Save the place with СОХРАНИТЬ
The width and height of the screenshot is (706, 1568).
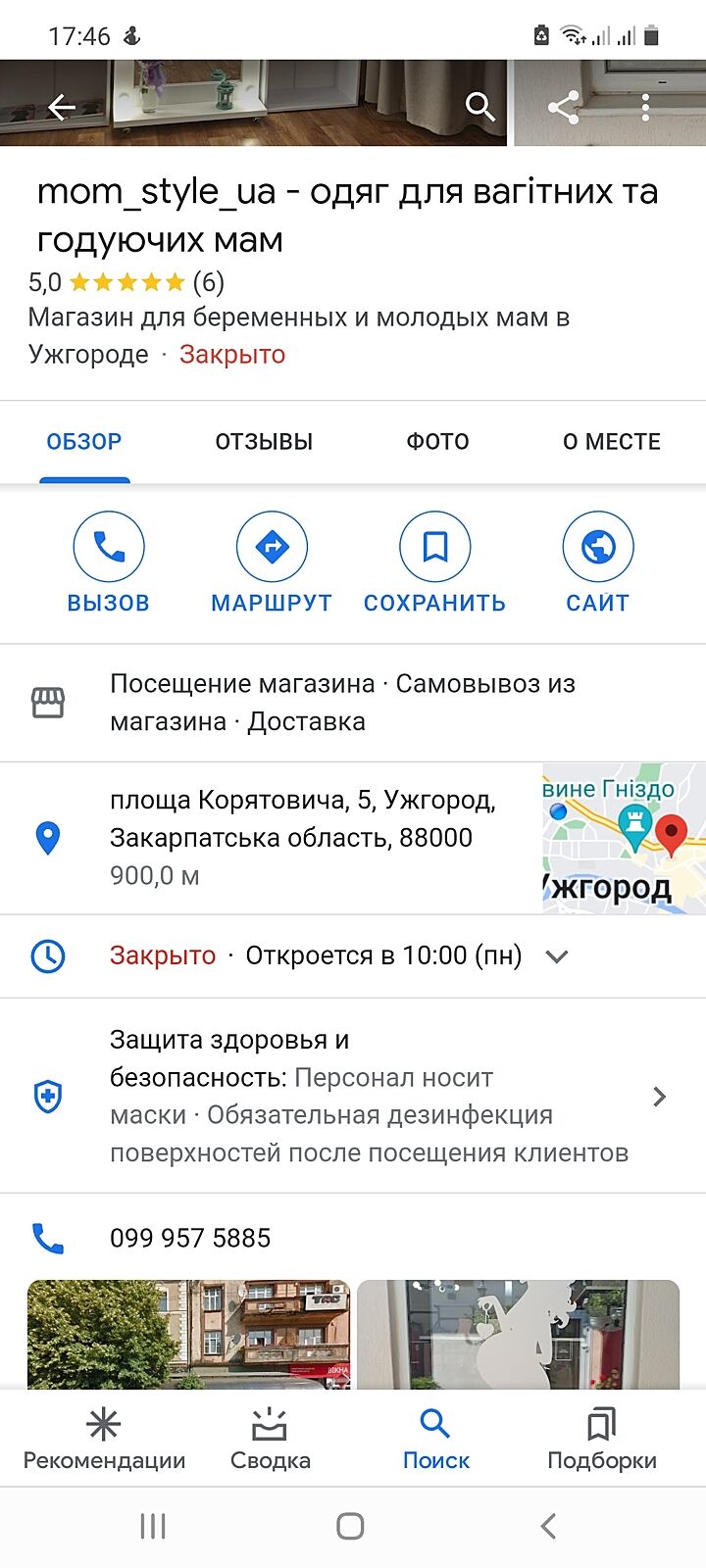434,562
